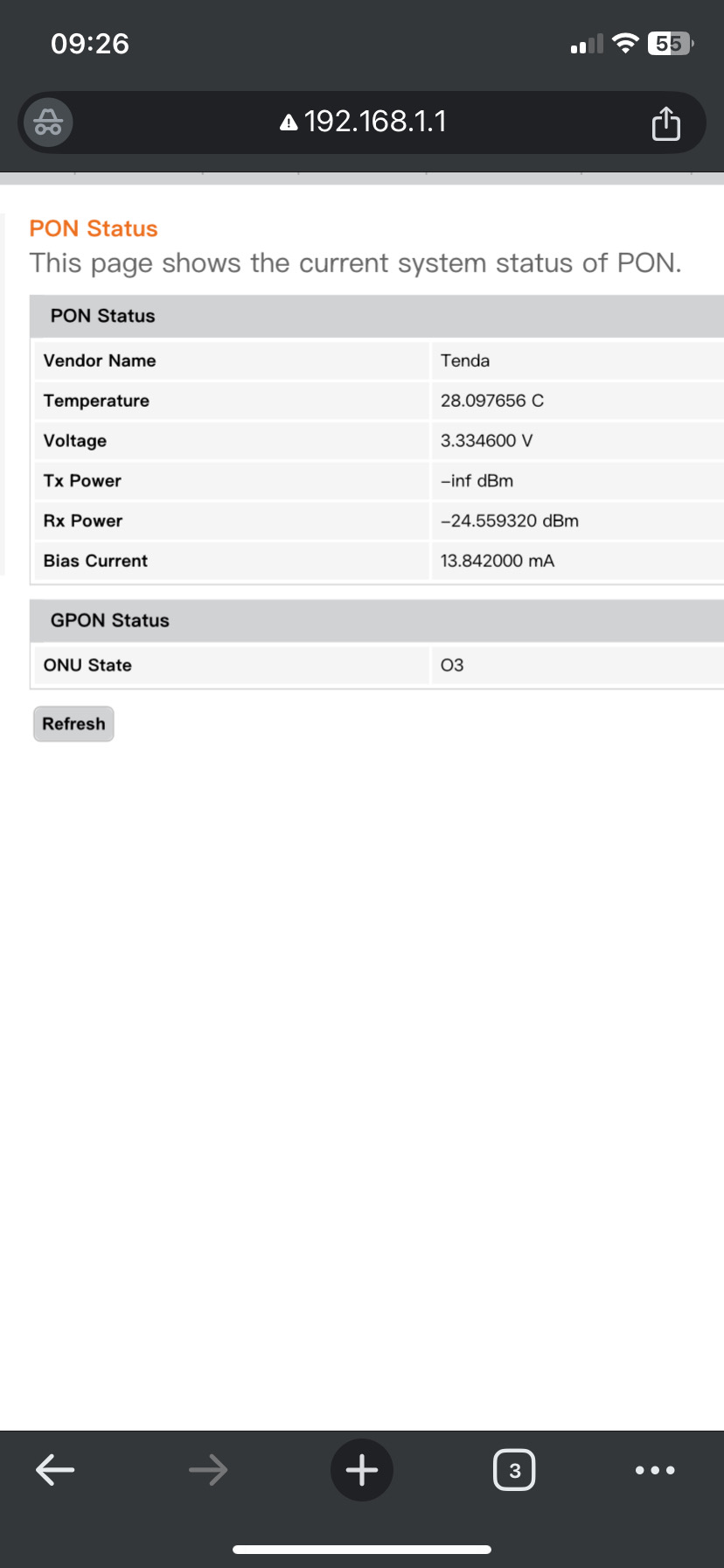
Task: Open the tab switcher showing 3 tabs
Action: click(x=514, y=1470)
